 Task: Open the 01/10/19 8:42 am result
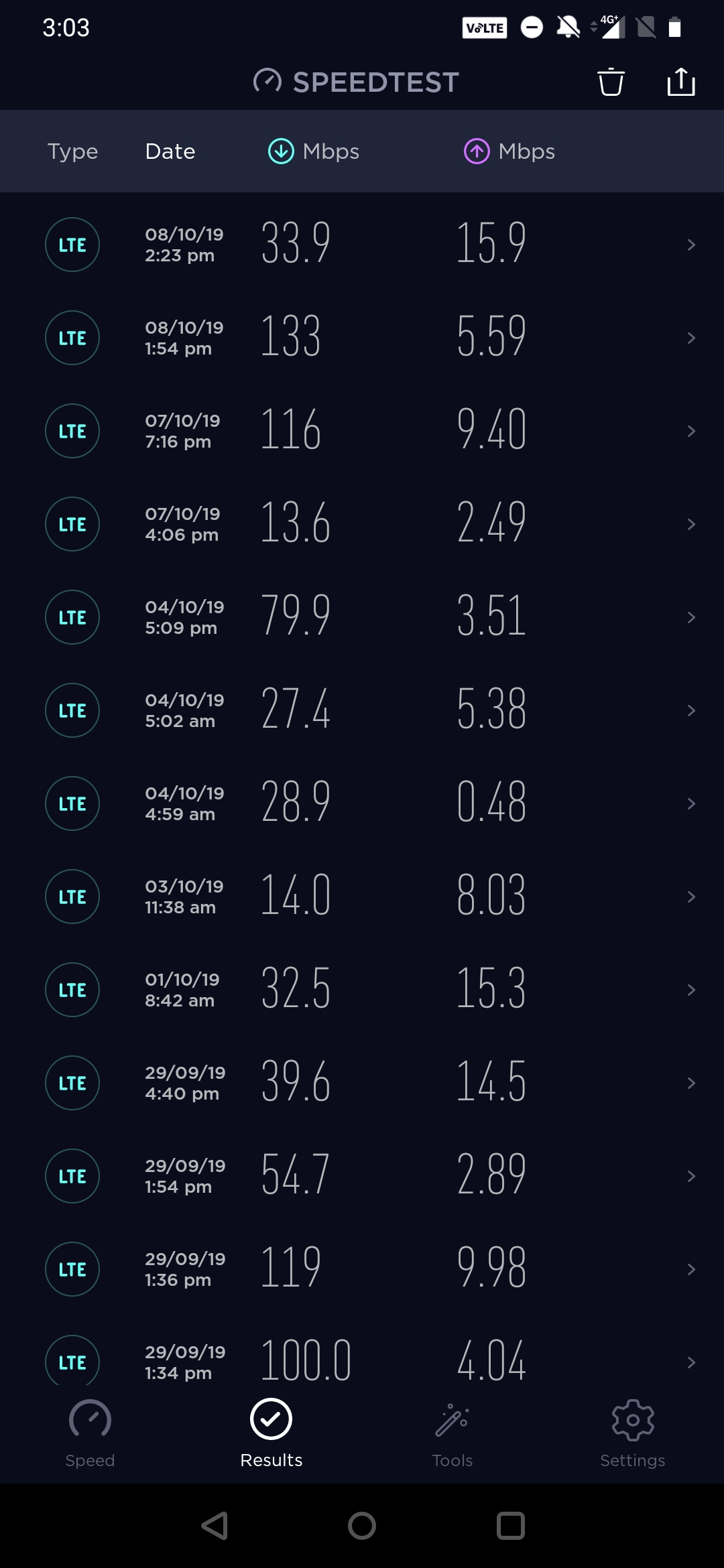[x=362, y=990]
